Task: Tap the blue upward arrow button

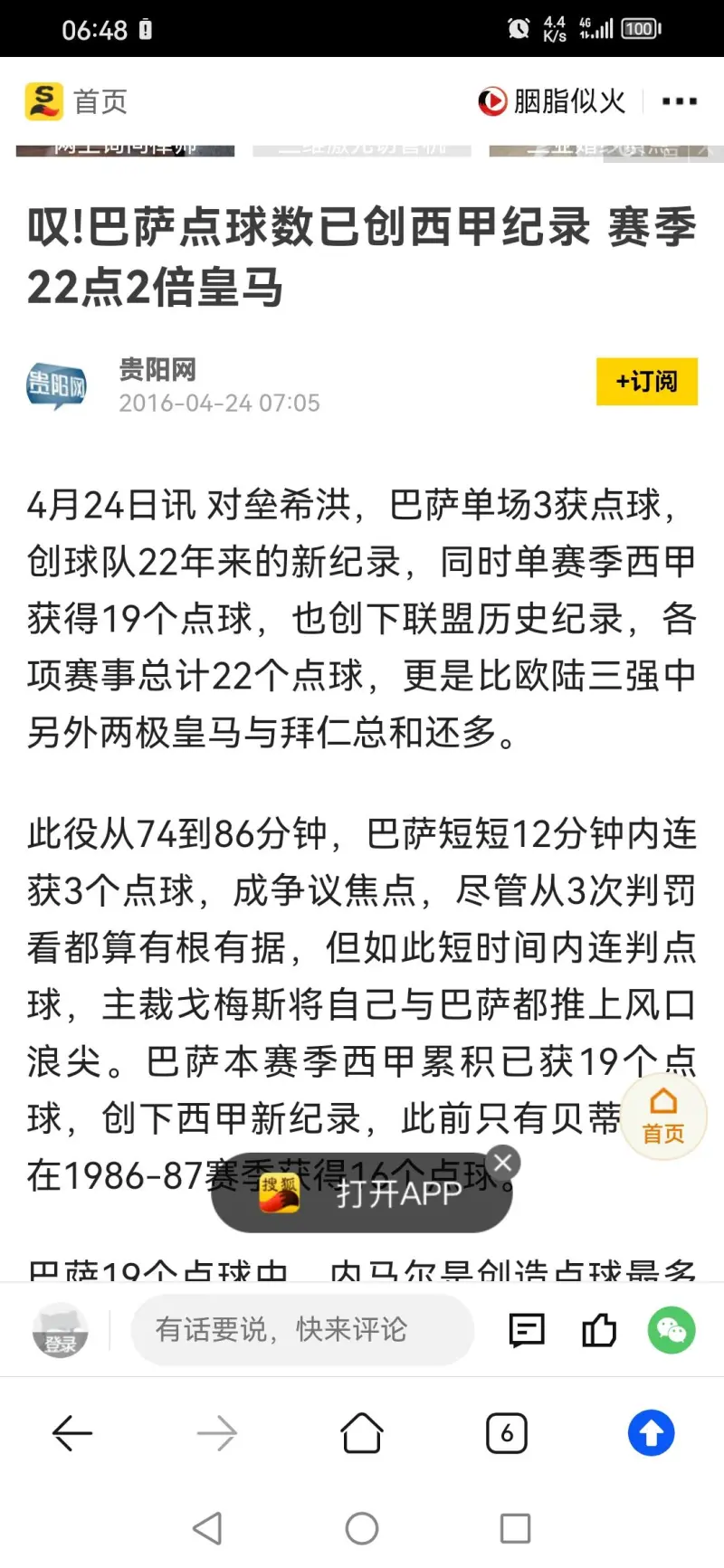Action: 651,1433
